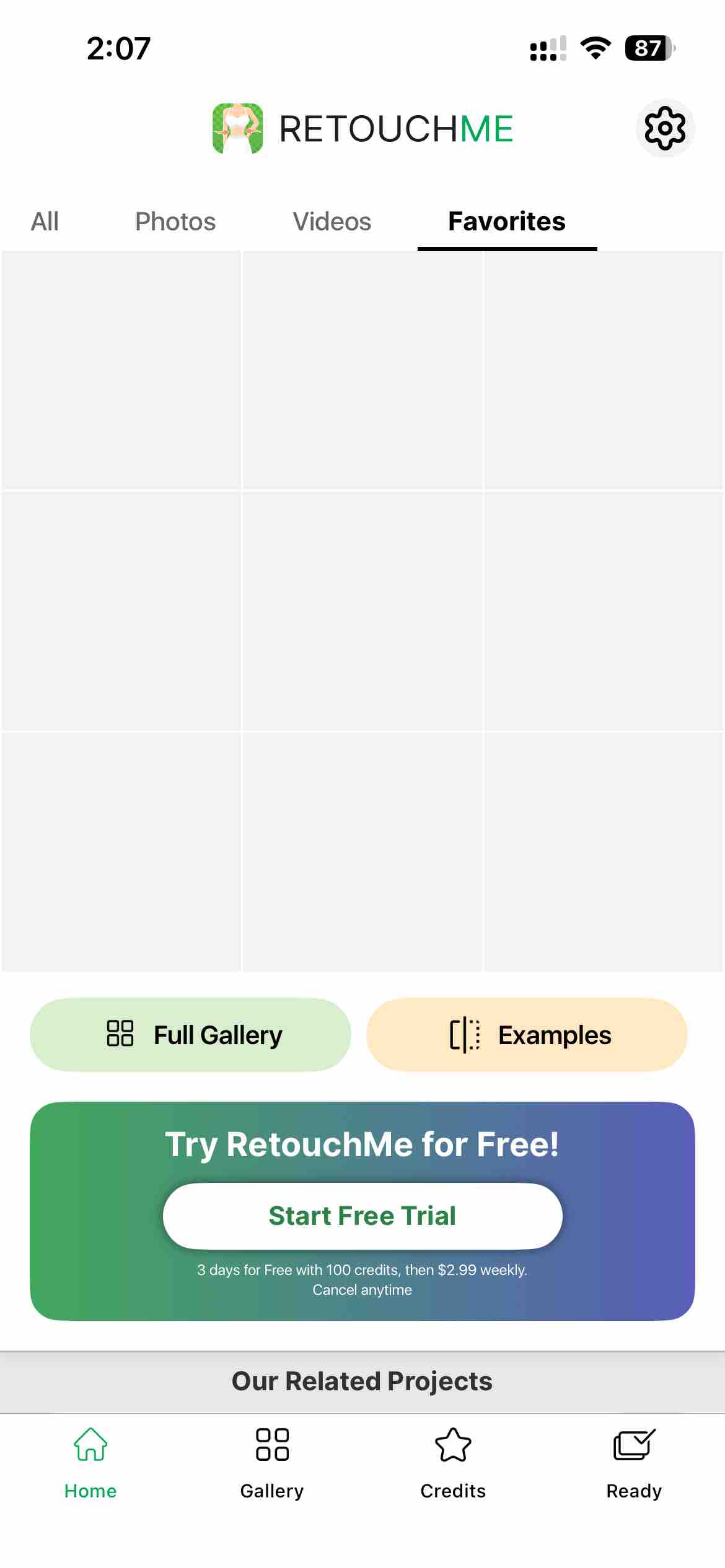Go to the Home tab
This screenshot has height=1568, width=725.
[x=90, y=1463]
